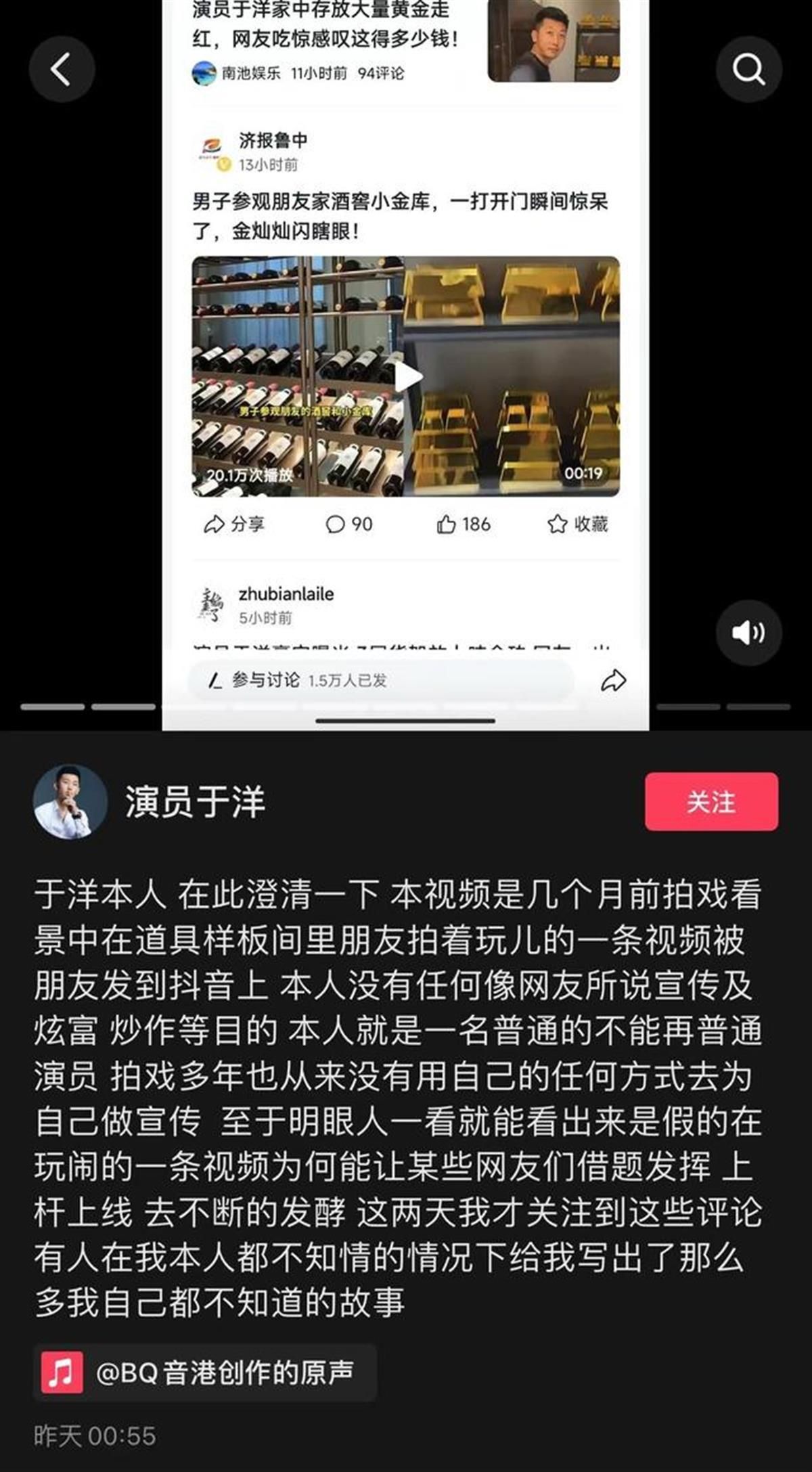Follow 演员于洋 with the 关注 button
This screenshot has height=1472, width=812.
click(710, 802)
